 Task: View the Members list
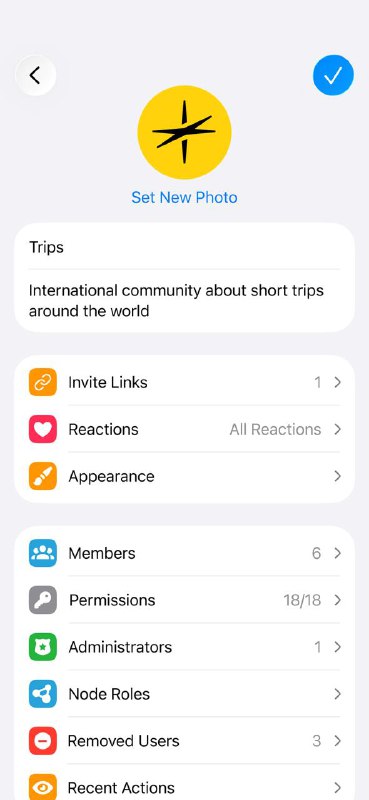[x=184, y=553]
